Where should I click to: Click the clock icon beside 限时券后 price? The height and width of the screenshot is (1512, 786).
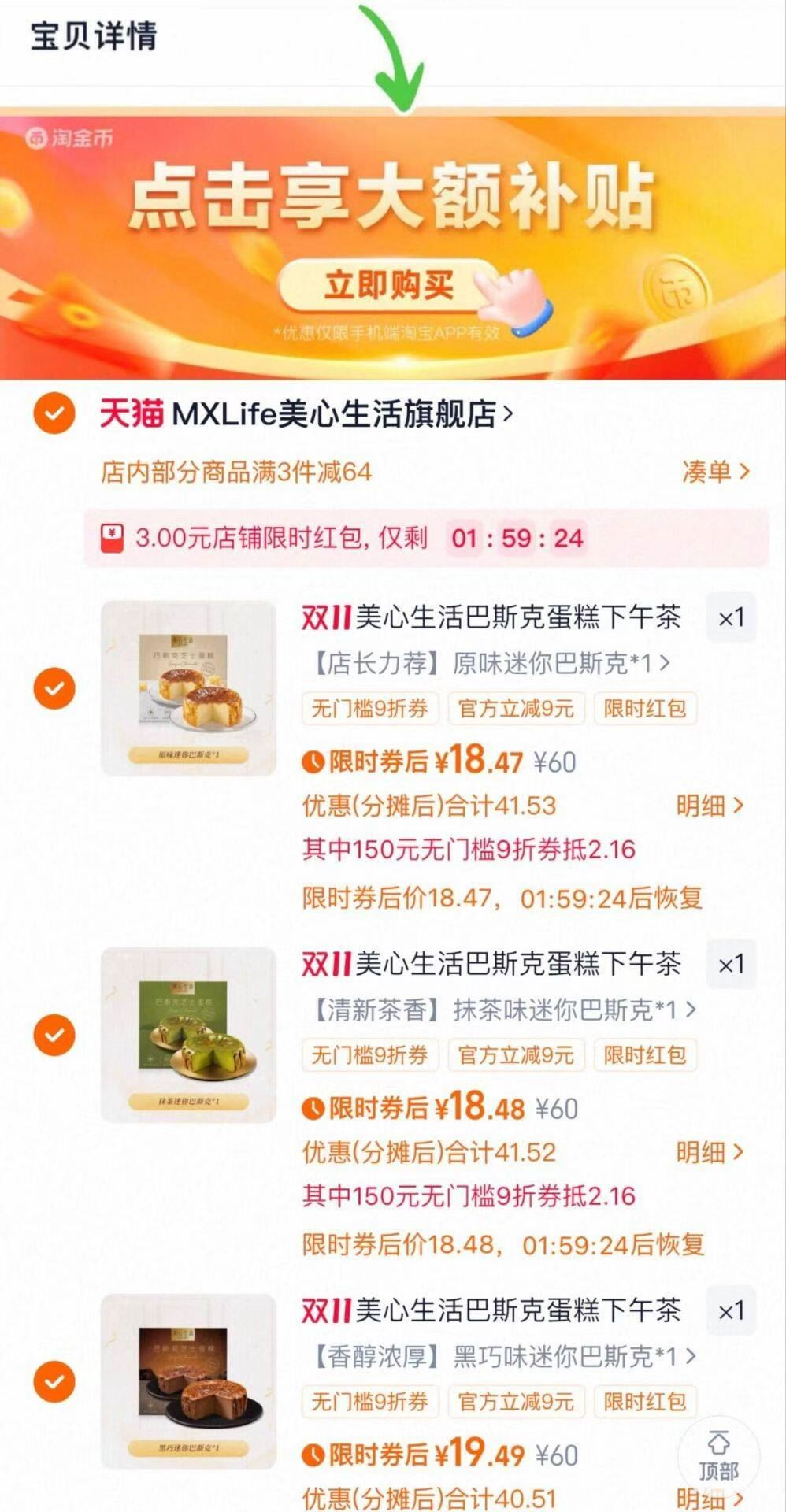pyautogui.click(x=313, y=762)
